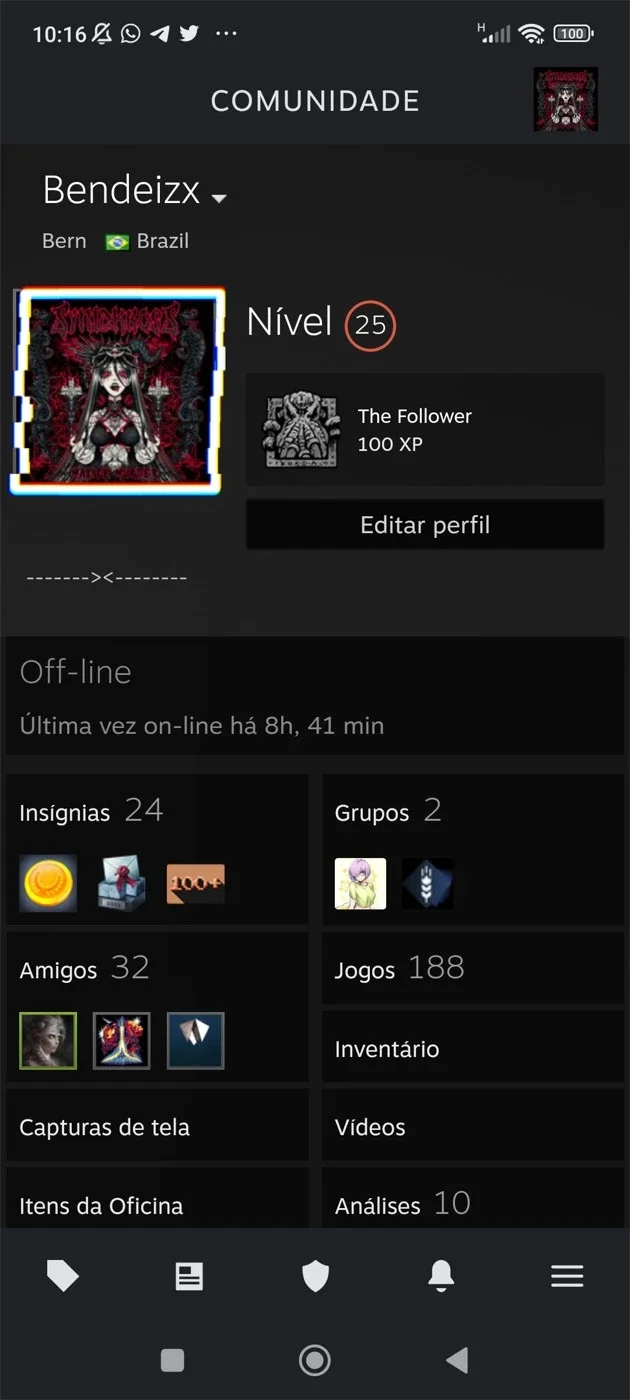Open the Insígnias section
Screen dimensions: 630x1400
(157, 848)
